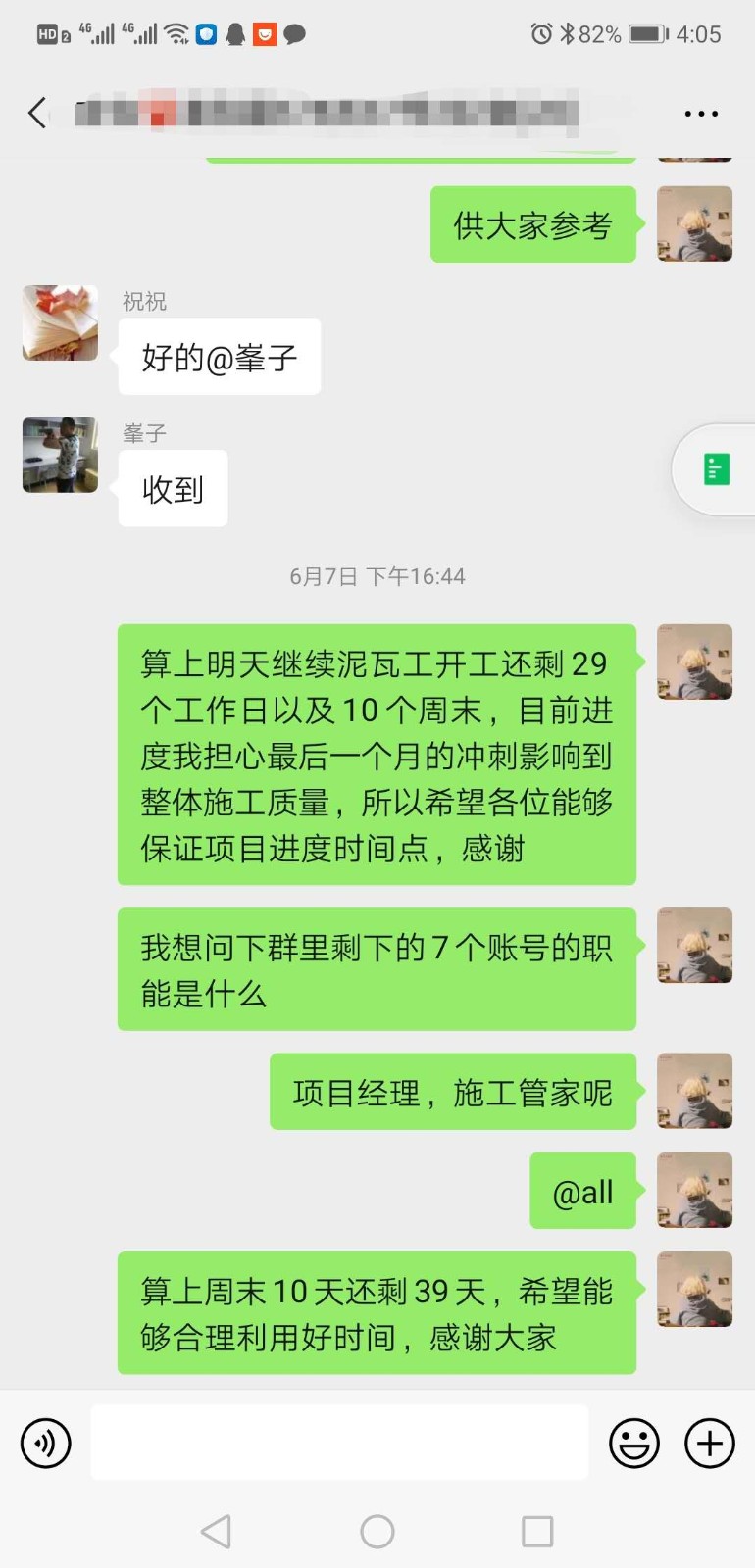
Task: Open the chat info overflow menu
Action: [x=701, y=114]
